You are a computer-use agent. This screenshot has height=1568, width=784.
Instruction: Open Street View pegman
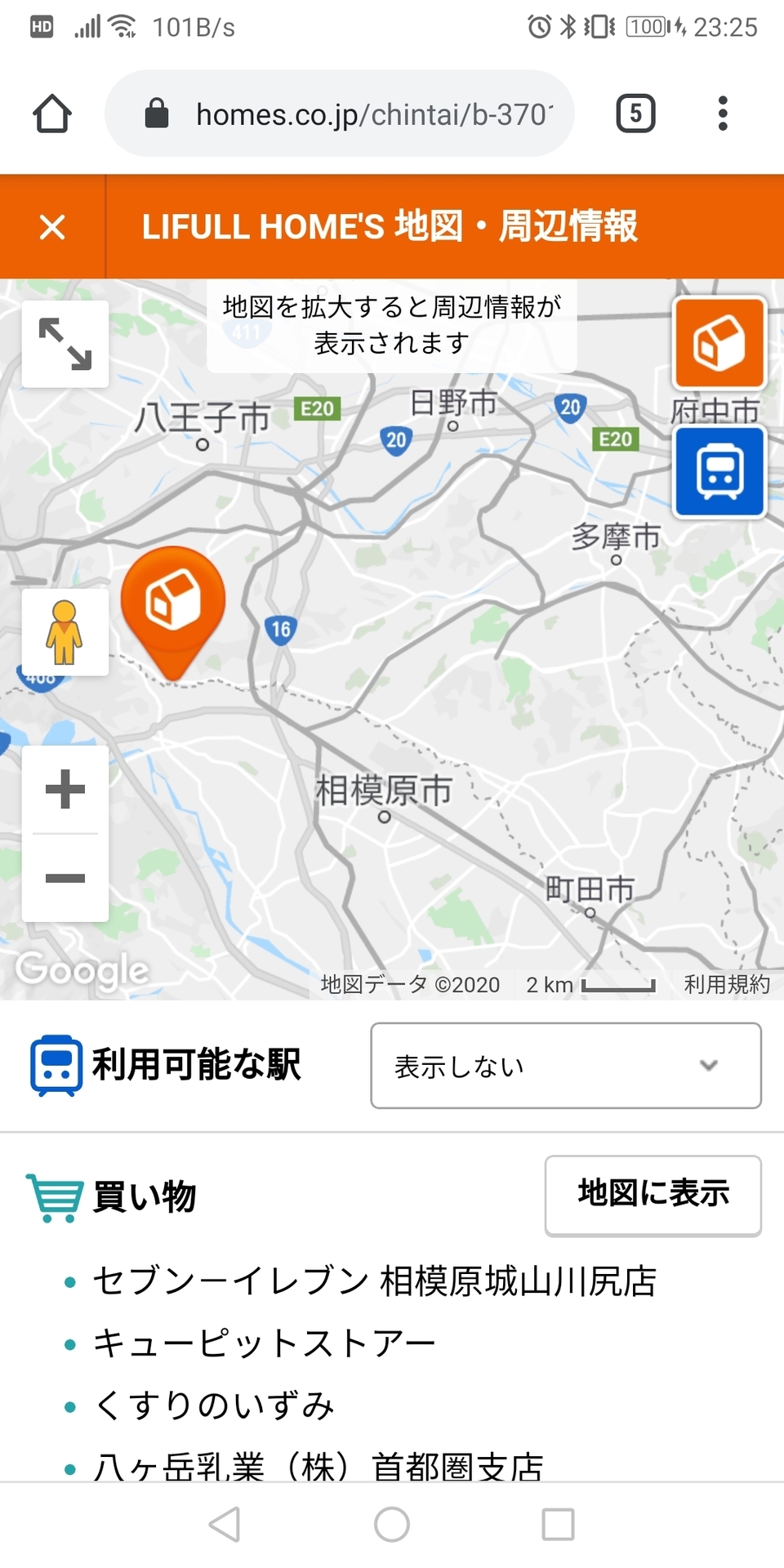(65, 632)
